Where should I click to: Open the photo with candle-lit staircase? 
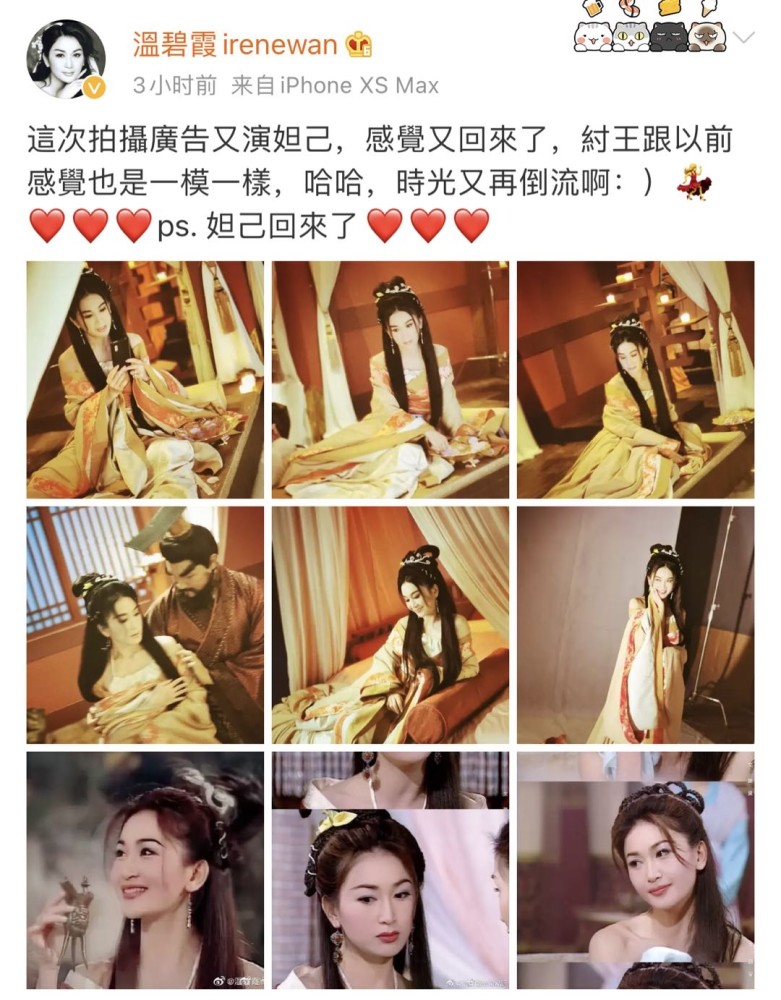[635, 380]
